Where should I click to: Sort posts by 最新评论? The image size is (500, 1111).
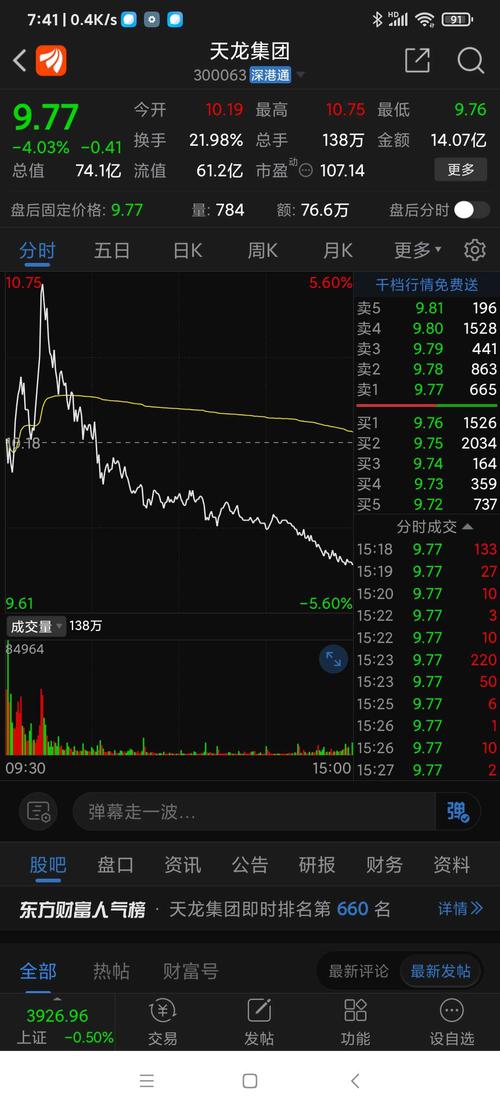[x=358, y=971]
